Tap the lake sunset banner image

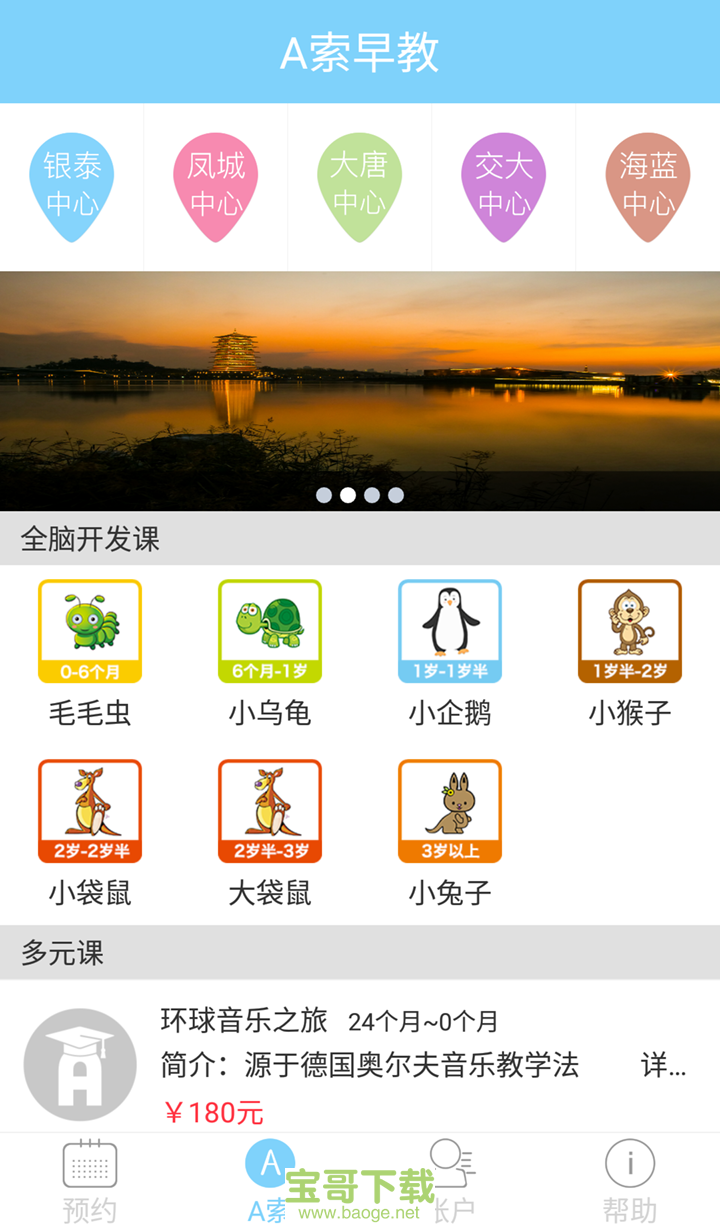[360, 380]
